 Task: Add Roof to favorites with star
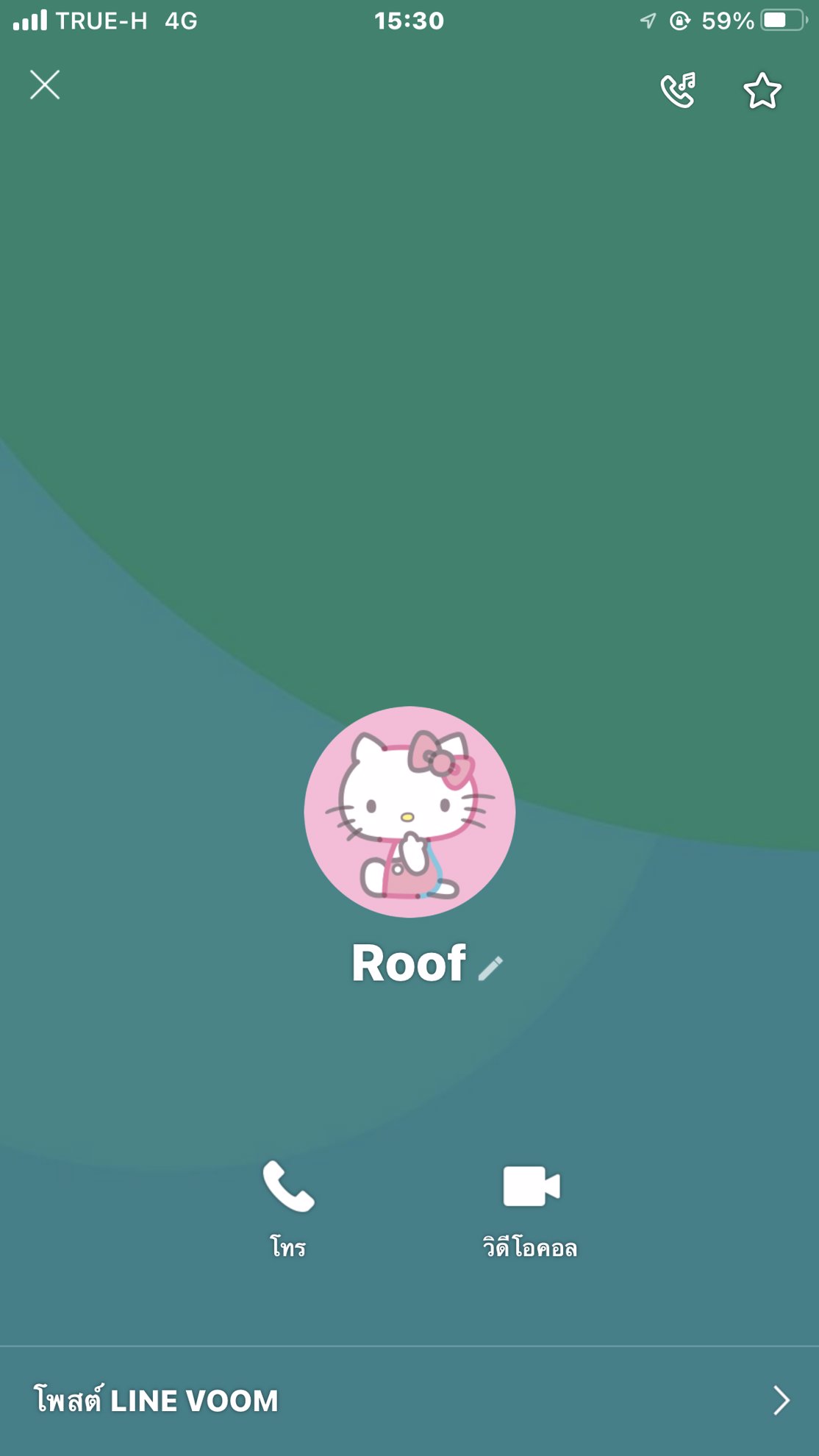762,91
